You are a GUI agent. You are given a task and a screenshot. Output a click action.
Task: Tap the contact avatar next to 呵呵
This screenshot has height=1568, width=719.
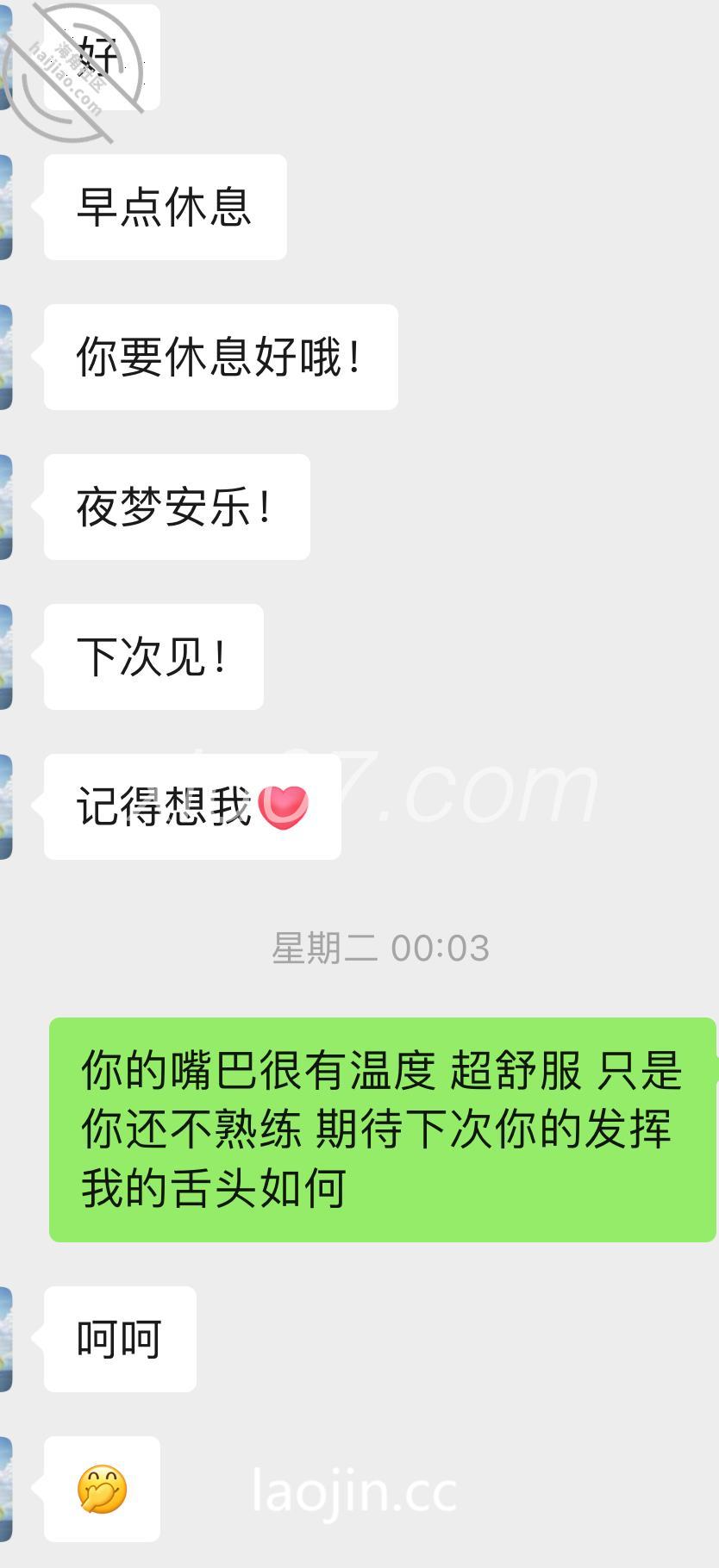tap(5, 1339)
